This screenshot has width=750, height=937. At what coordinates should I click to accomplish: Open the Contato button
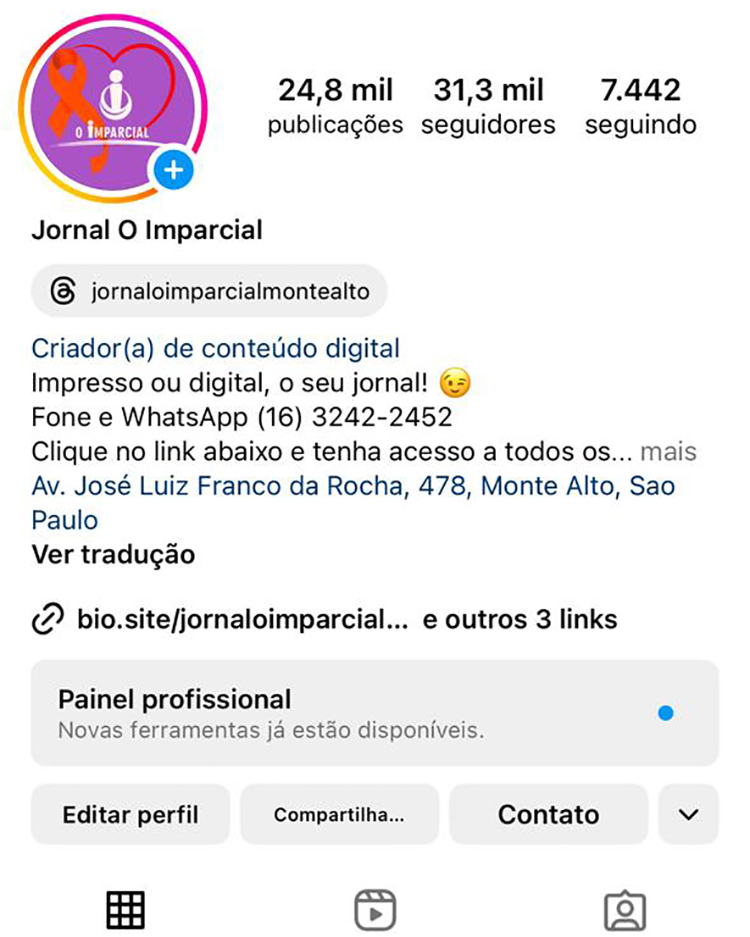[548, 814]
